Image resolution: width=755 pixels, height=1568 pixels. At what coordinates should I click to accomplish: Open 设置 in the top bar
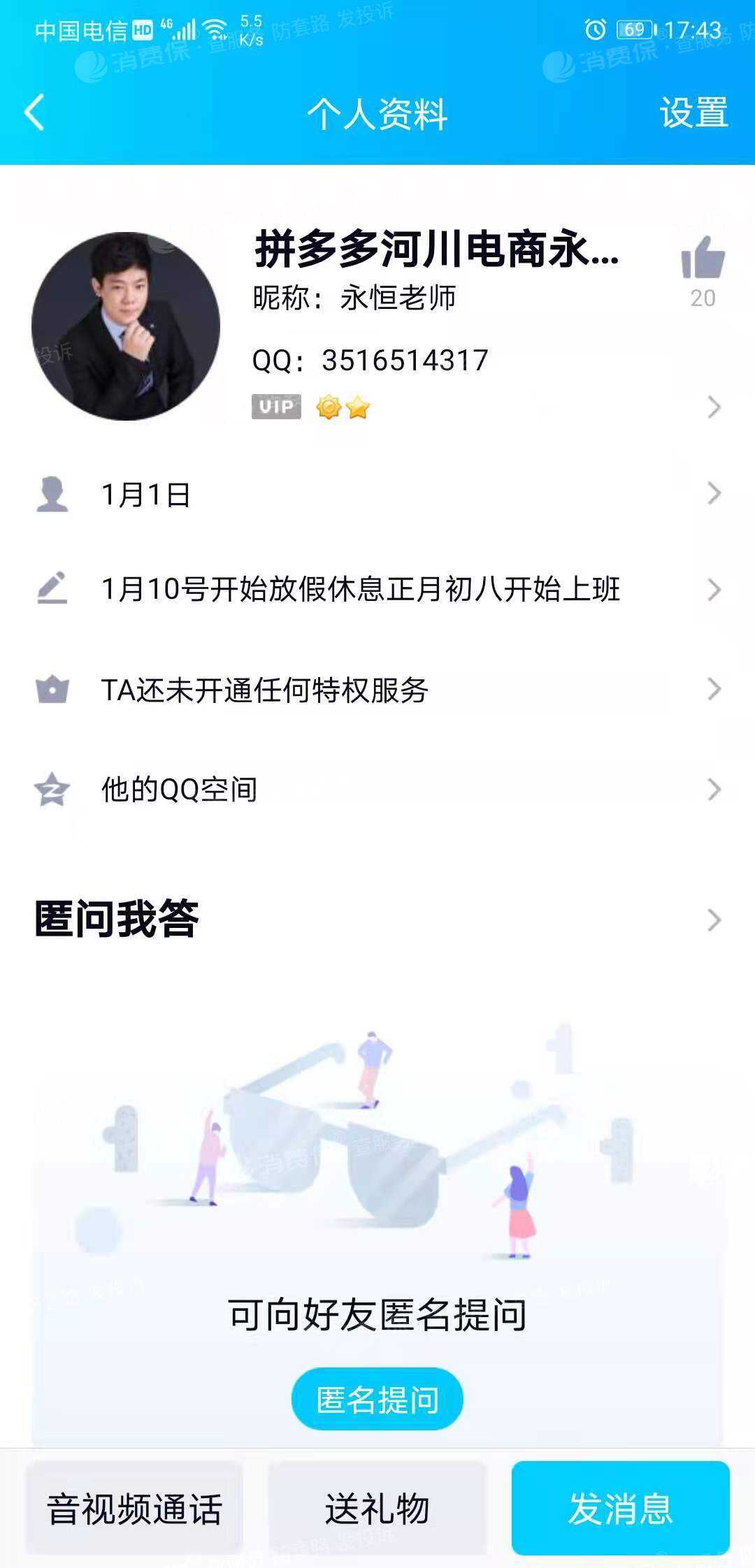(693, 112)
